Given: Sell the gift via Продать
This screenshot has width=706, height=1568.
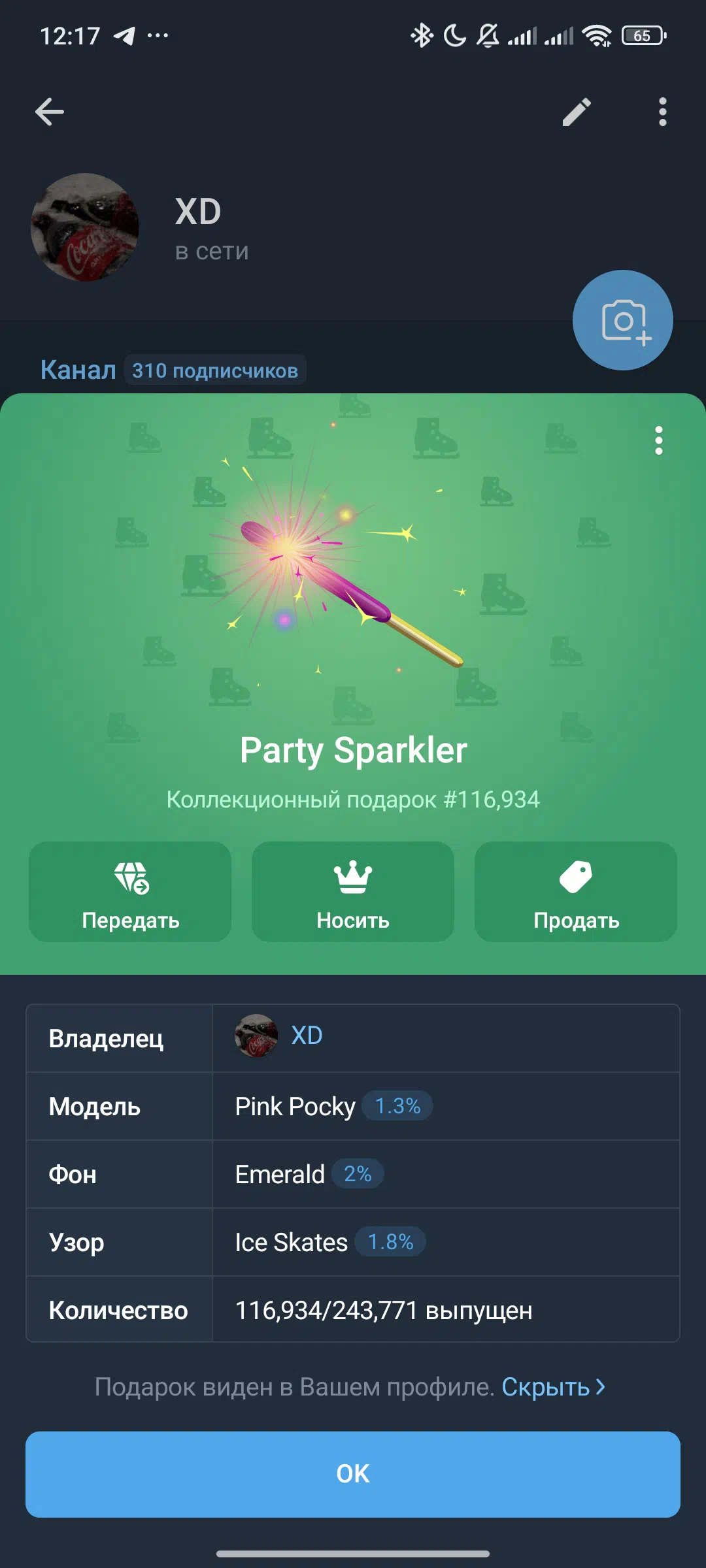Looking at the screenshot, I should tap(576, 892).
